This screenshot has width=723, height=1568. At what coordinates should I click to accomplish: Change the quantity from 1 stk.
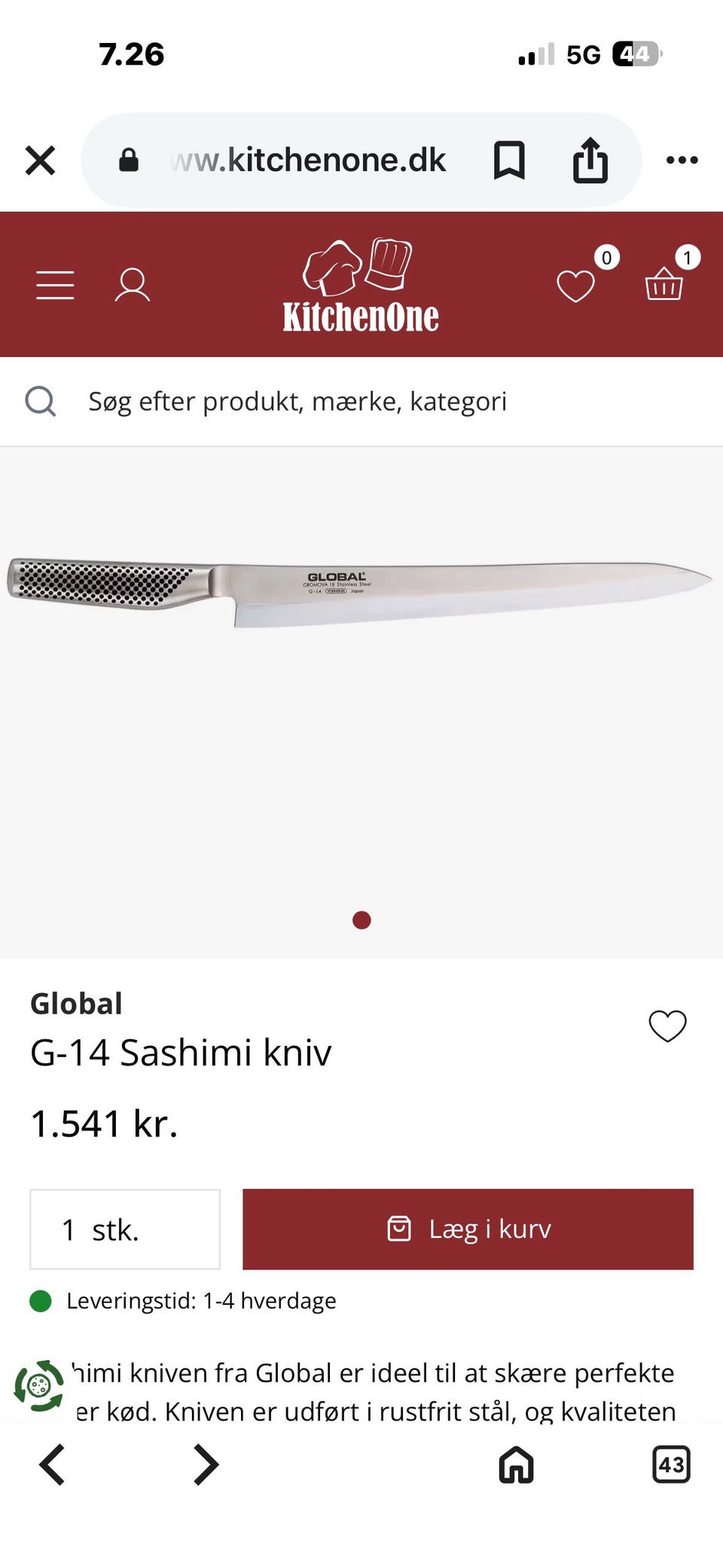pos(125,1229)
